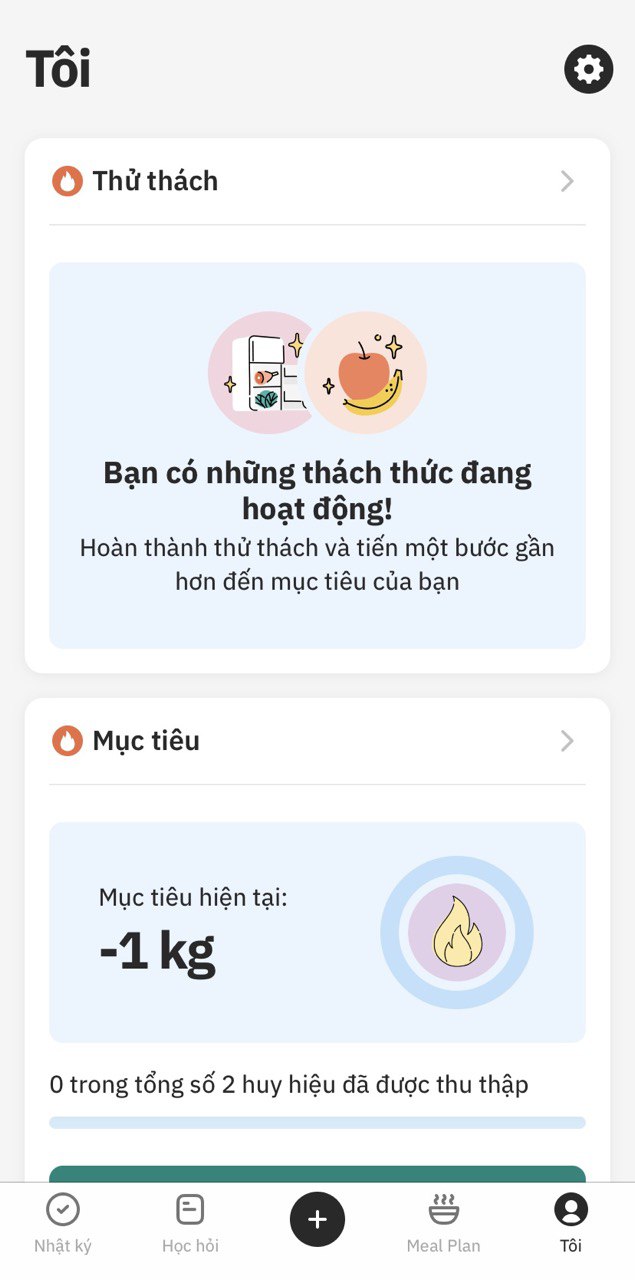Tap the plus add button
The width and height of the screenshot is (635, 1280).
coord(317,1219)
